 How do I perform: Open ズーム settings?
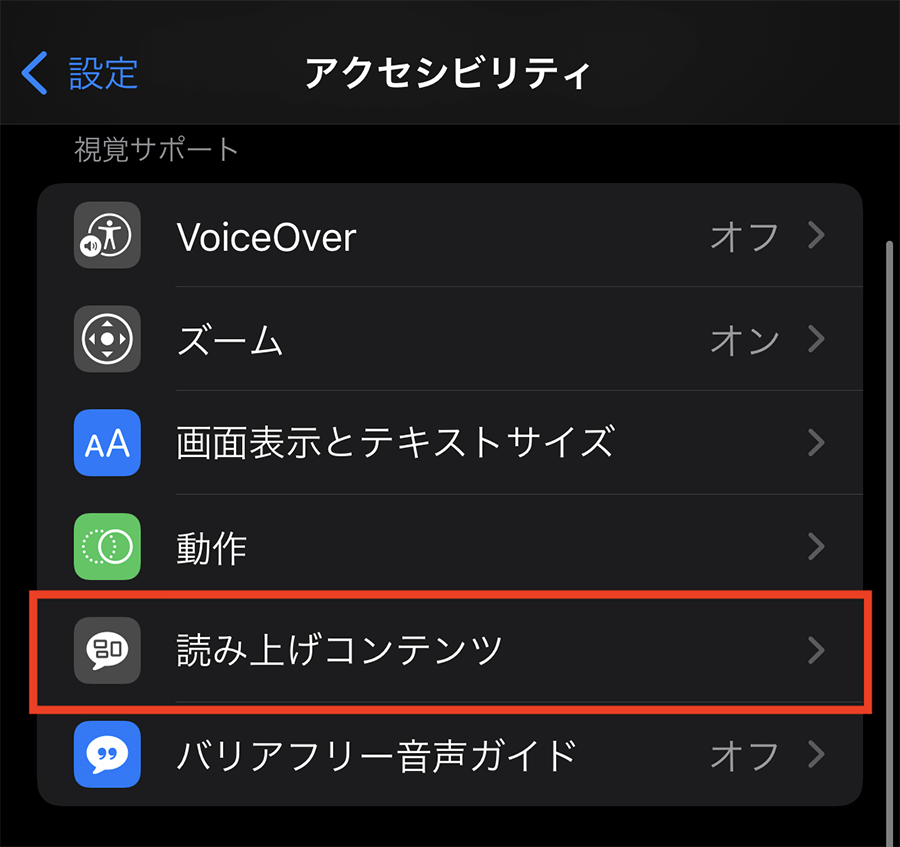pos(450,340)
